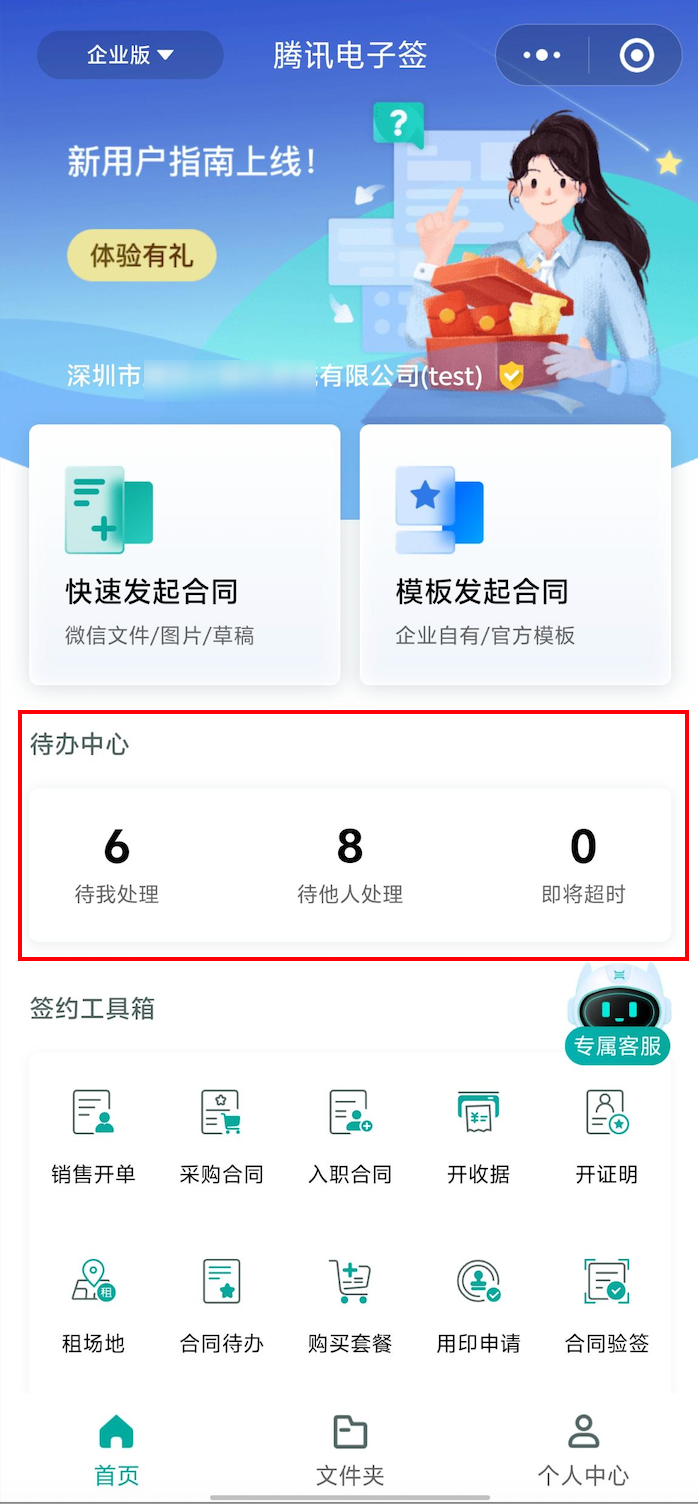Open the mini program more options menu
Screen dimensions: 698x1504
[542, 55]
